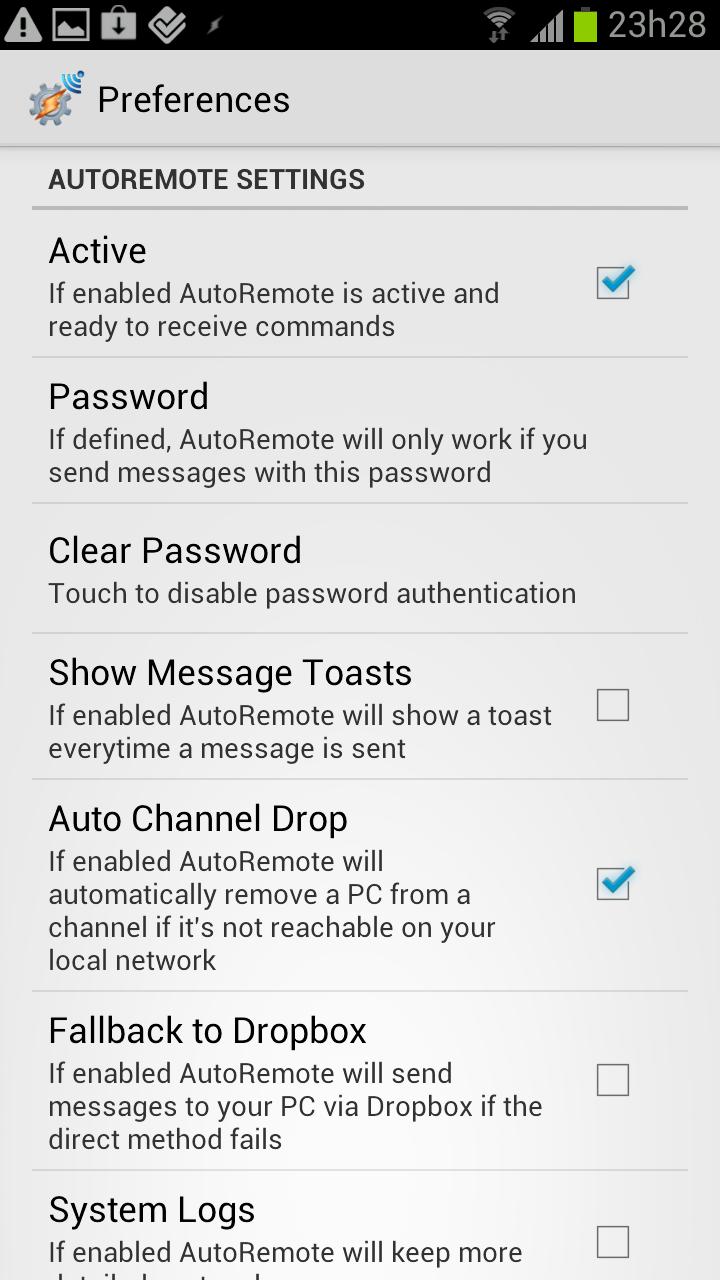Disable Auto Channel Drop

613,884
